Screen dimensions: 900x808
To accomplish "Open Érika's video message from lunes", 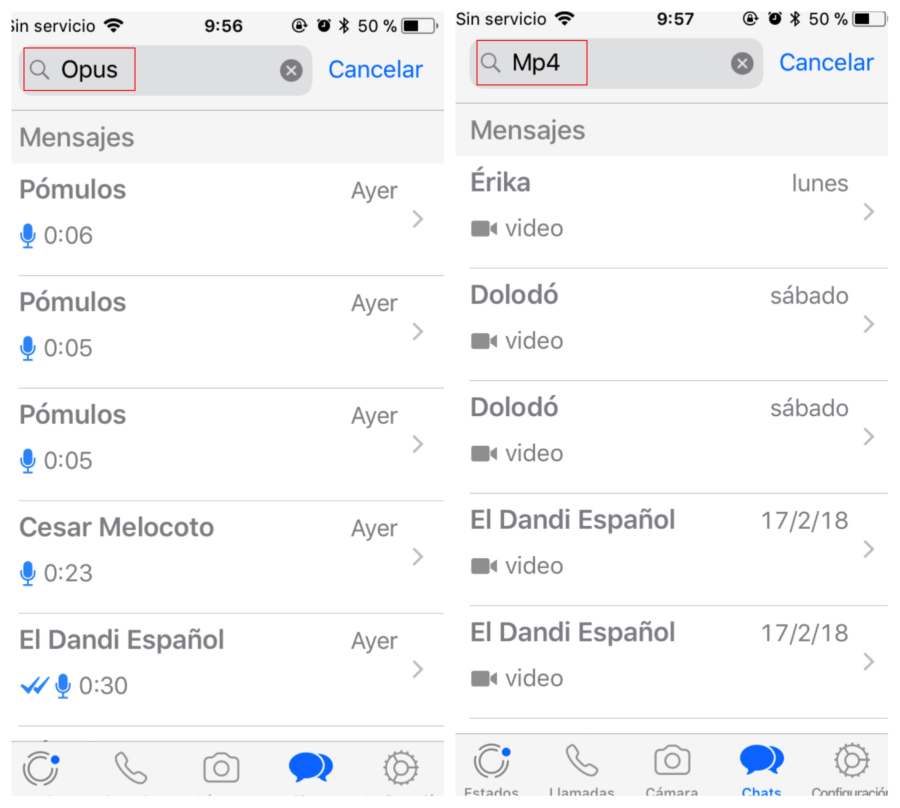I will tap(670, 206).
